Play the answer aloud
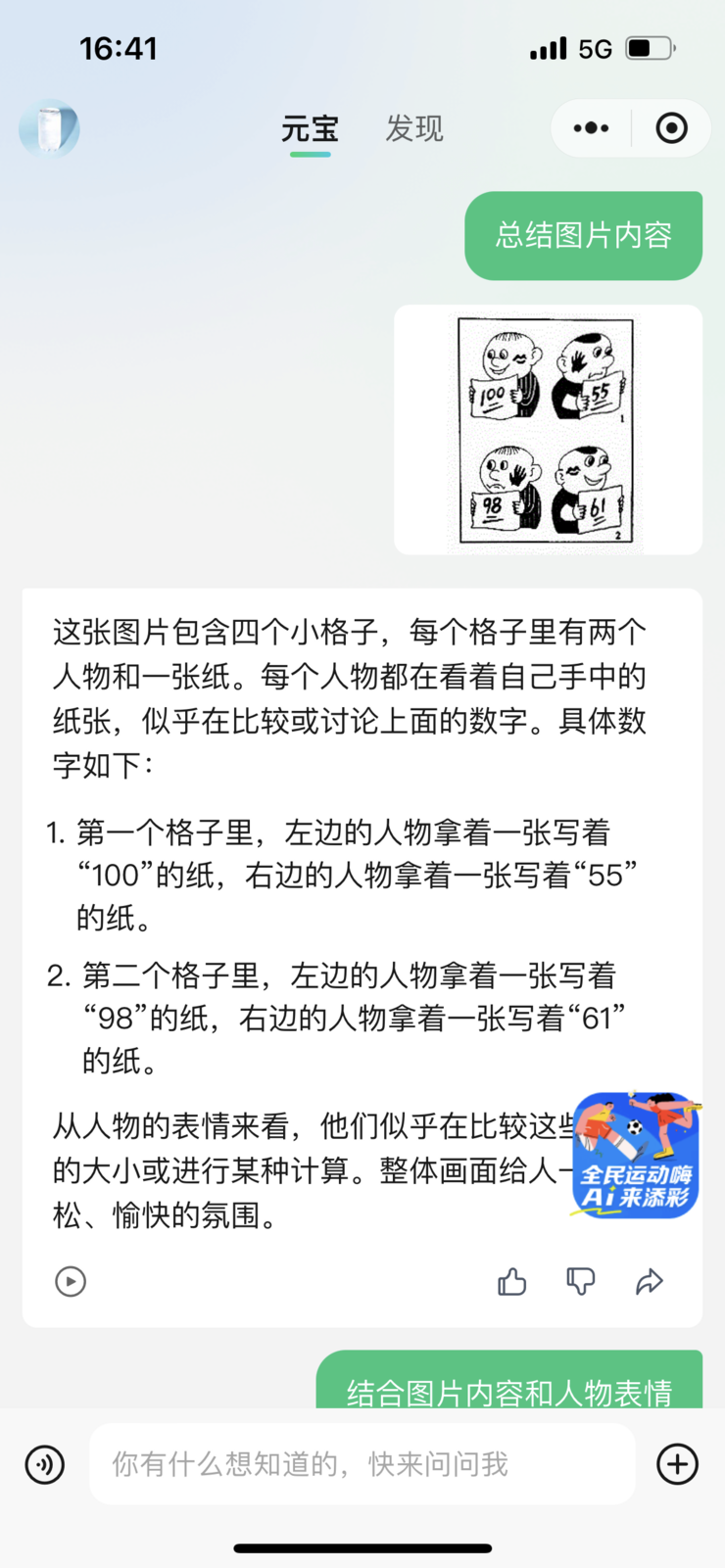This screenshot has width=725, height=1568. [71, 1281]
